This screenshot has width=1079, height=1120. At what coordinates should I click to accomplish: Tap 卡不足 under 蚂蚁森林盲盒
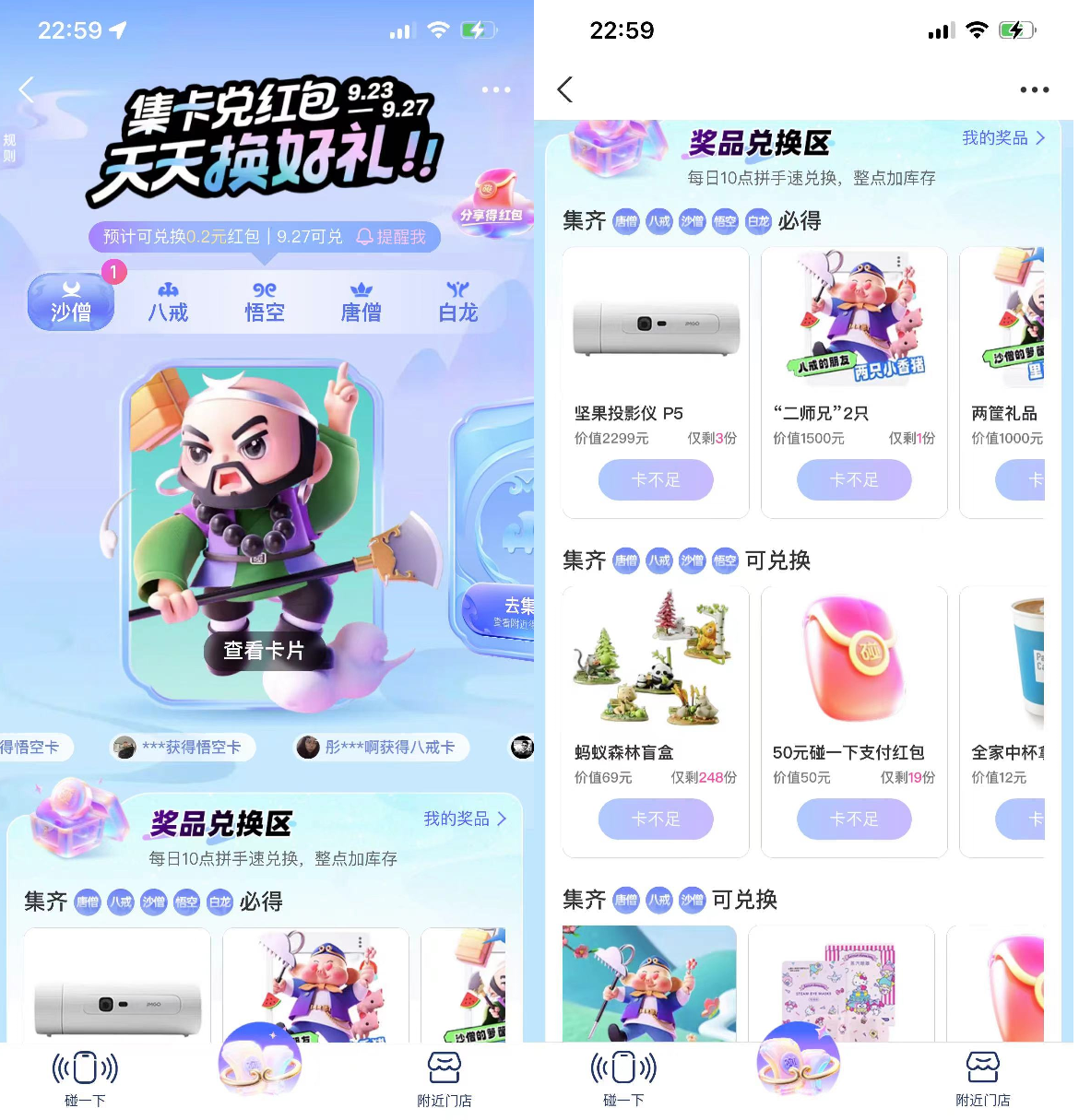(x=656, y=819)
